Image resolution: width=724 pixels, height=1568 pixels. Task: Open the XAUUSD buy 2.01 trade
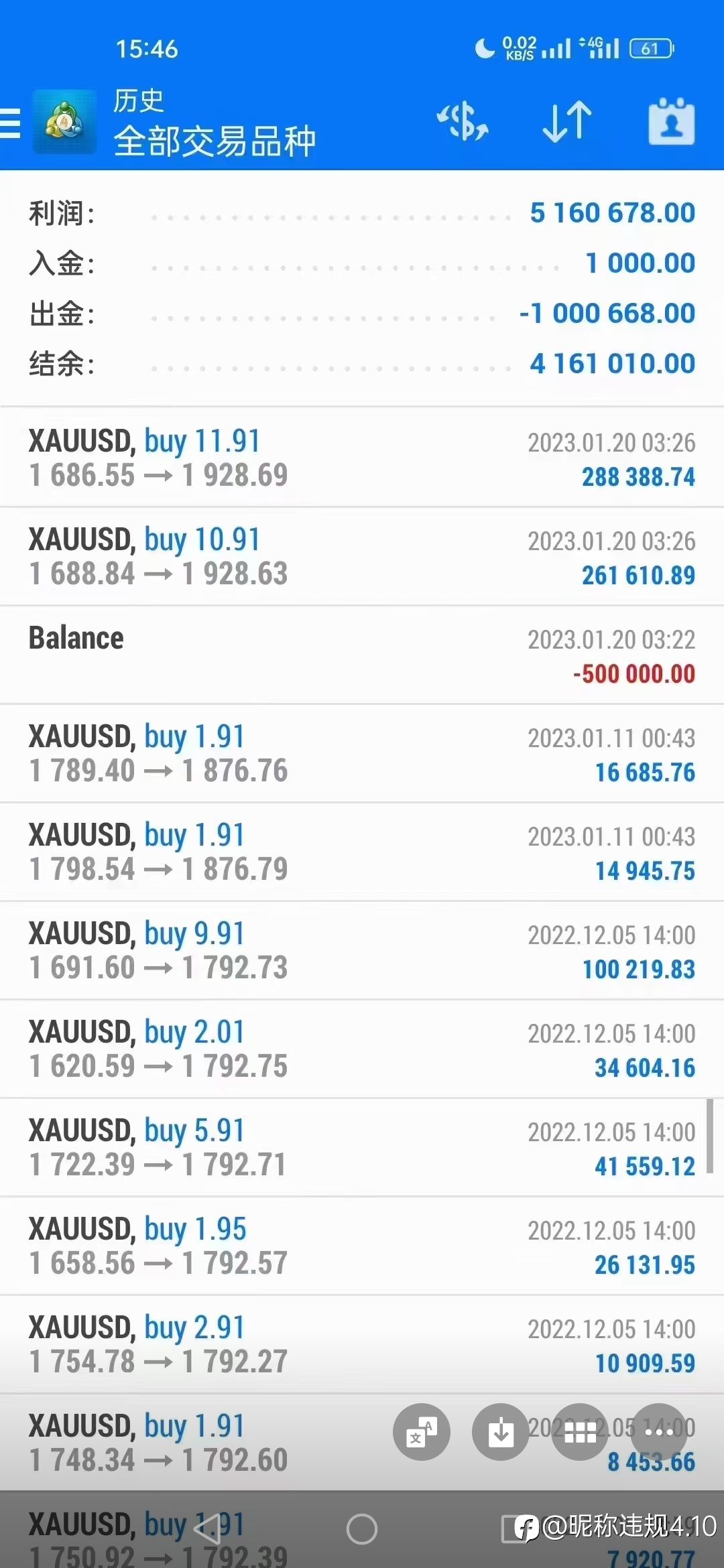pyautogui.click(x=362, y=1049)
